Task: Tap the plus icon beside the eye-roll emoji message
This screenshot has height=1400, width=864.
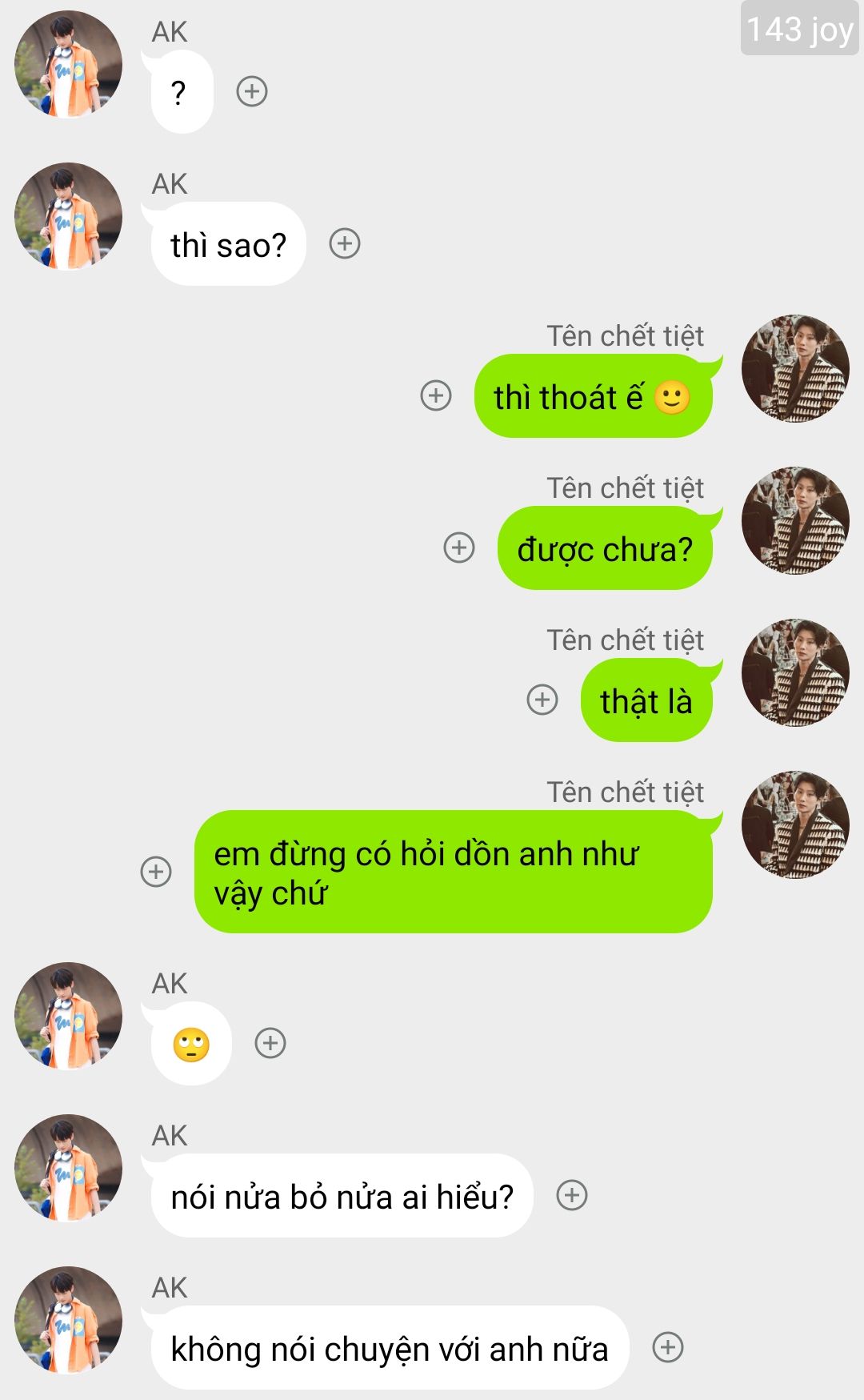Action: (x=270, y=1043)
